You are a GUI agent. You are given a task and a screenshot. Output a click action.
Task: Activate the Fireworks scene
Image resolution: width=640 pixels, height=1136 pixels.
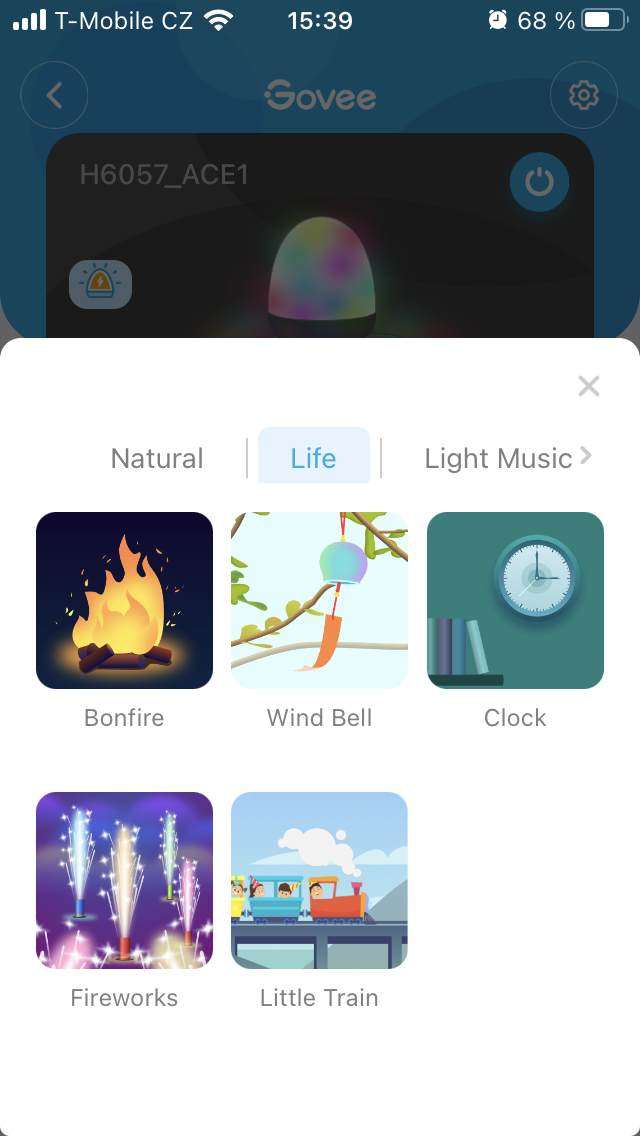(124, 880)
